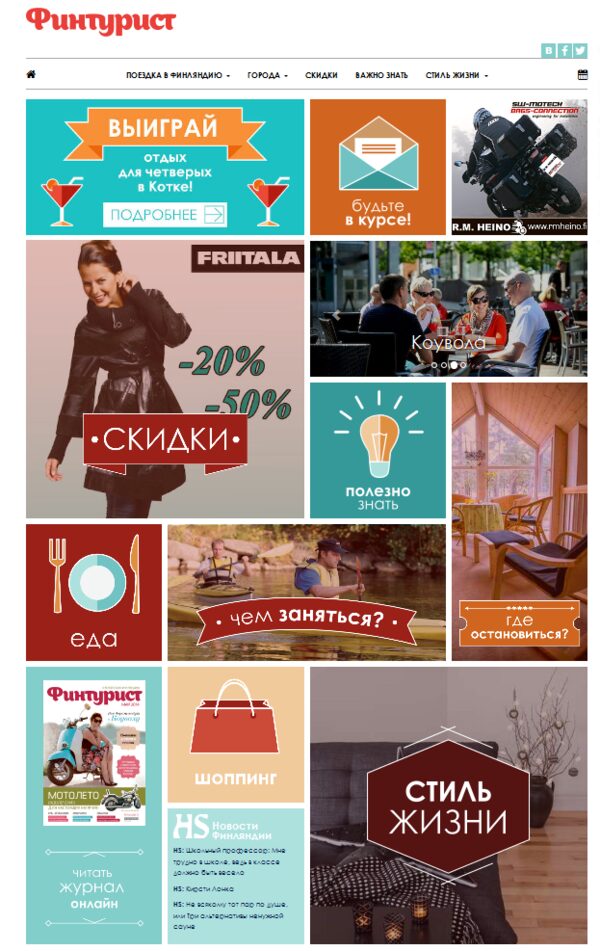Visit the Facebook social page

click(564, 50)
